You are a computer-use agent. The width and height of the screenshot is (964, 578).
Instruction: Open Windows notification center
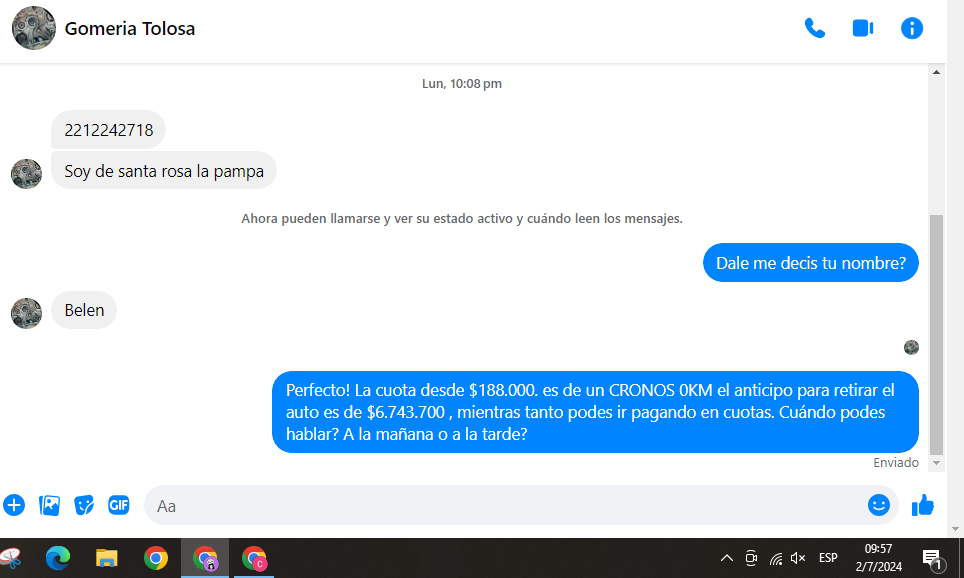click(x=932, y=558)
